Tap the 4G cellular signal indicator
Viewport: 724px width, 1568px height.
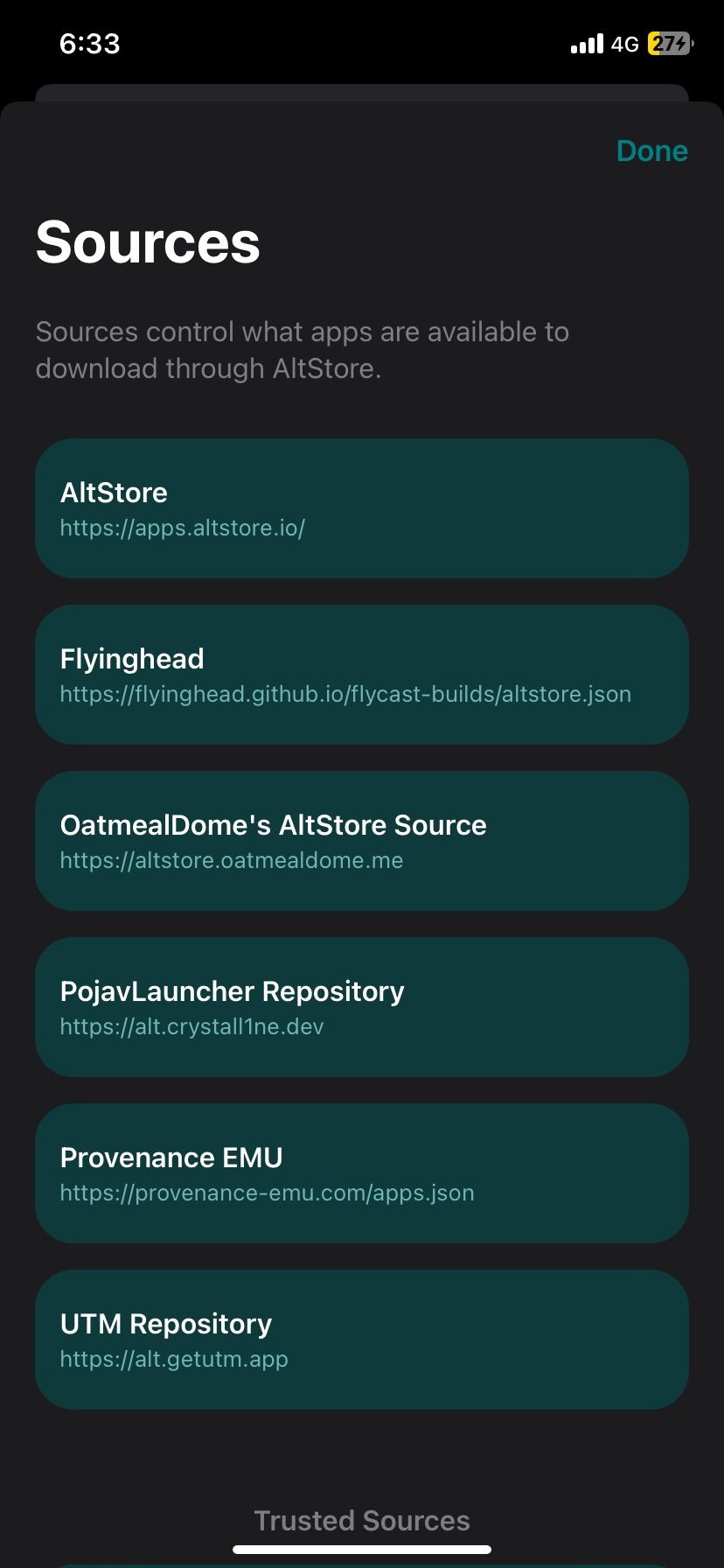click(623, 43)
